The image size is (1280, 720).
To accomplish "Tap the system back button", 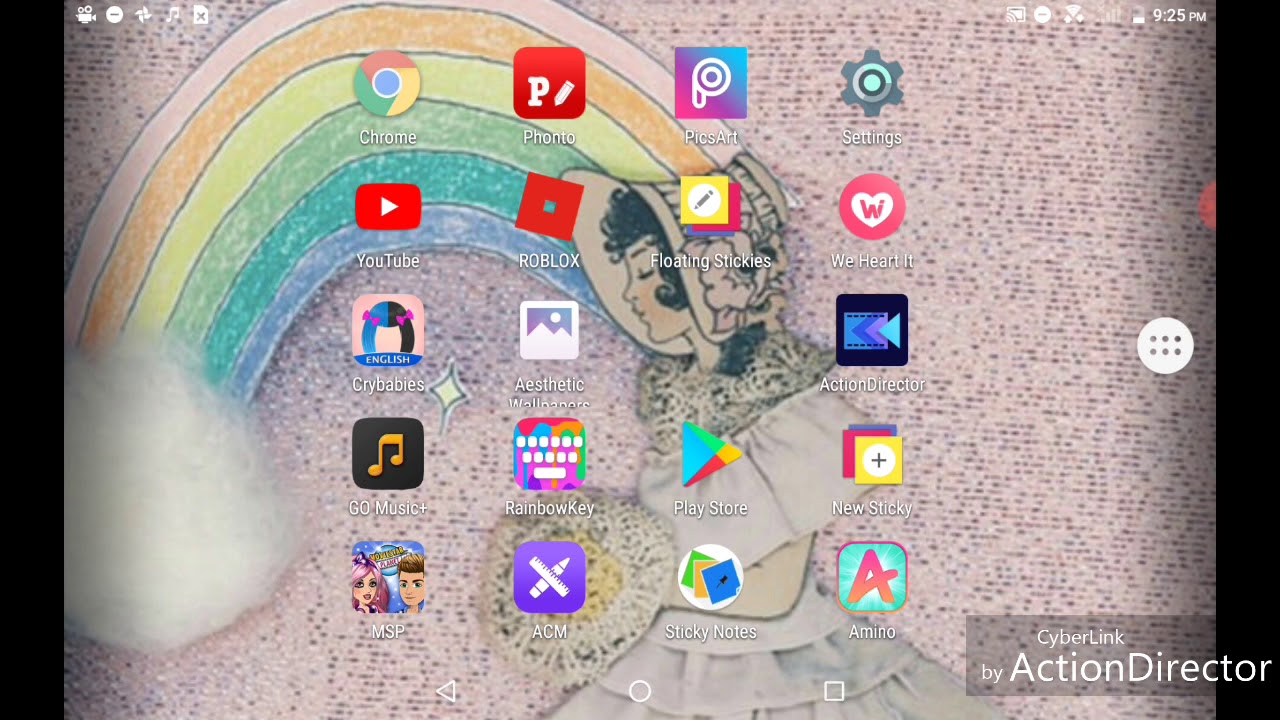I will click(x=446, y=691).
